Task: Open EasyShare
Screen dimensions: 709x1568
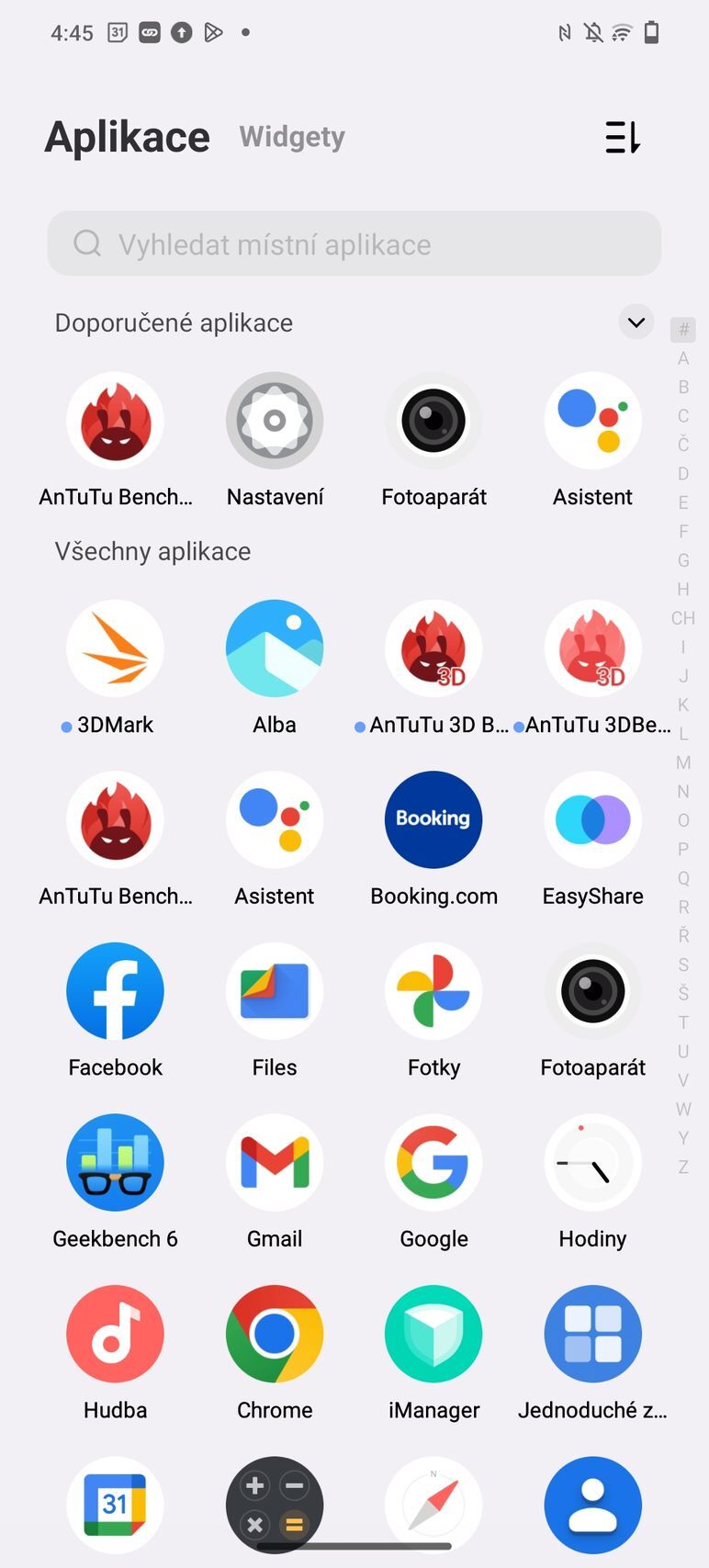Action: pos(592,820)
